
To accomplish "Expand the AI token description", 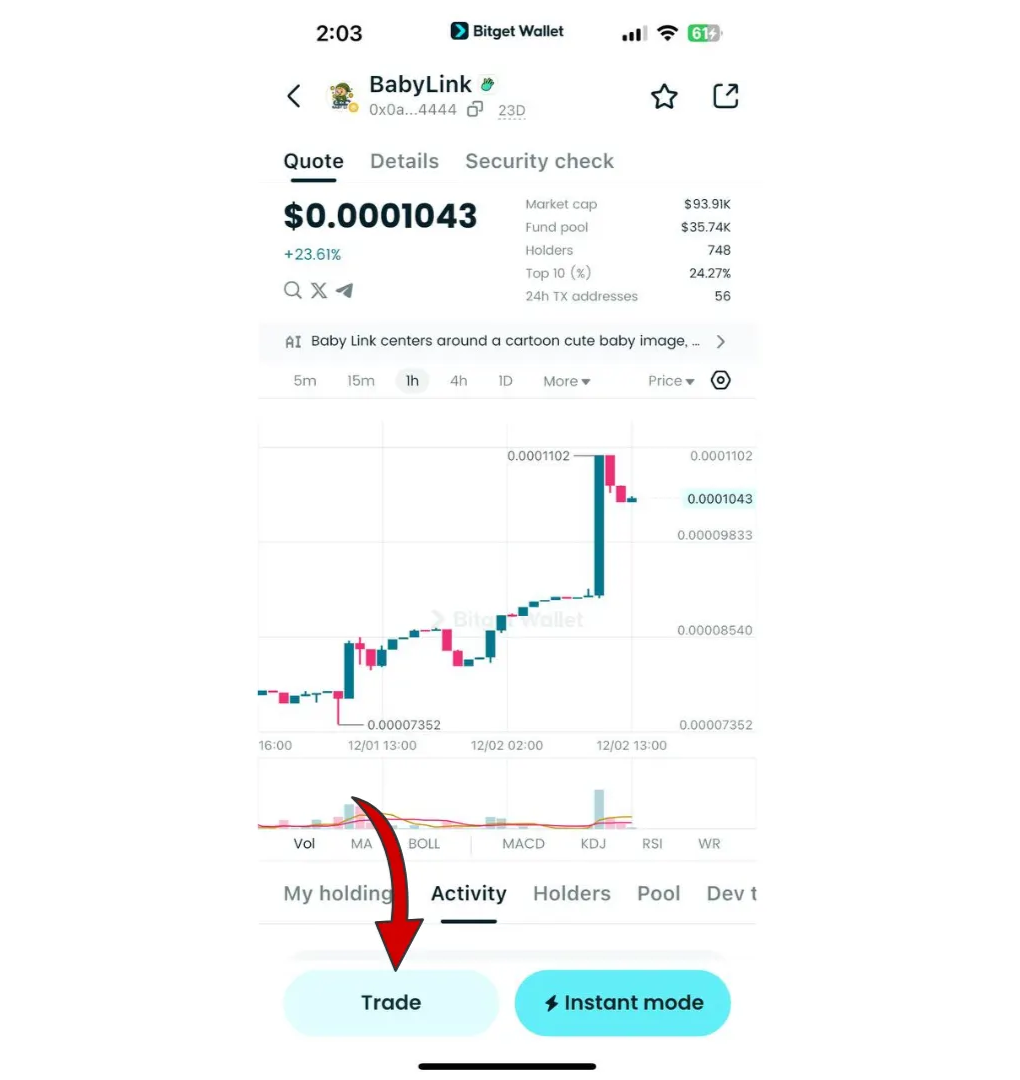I will [x=720, y=341].
